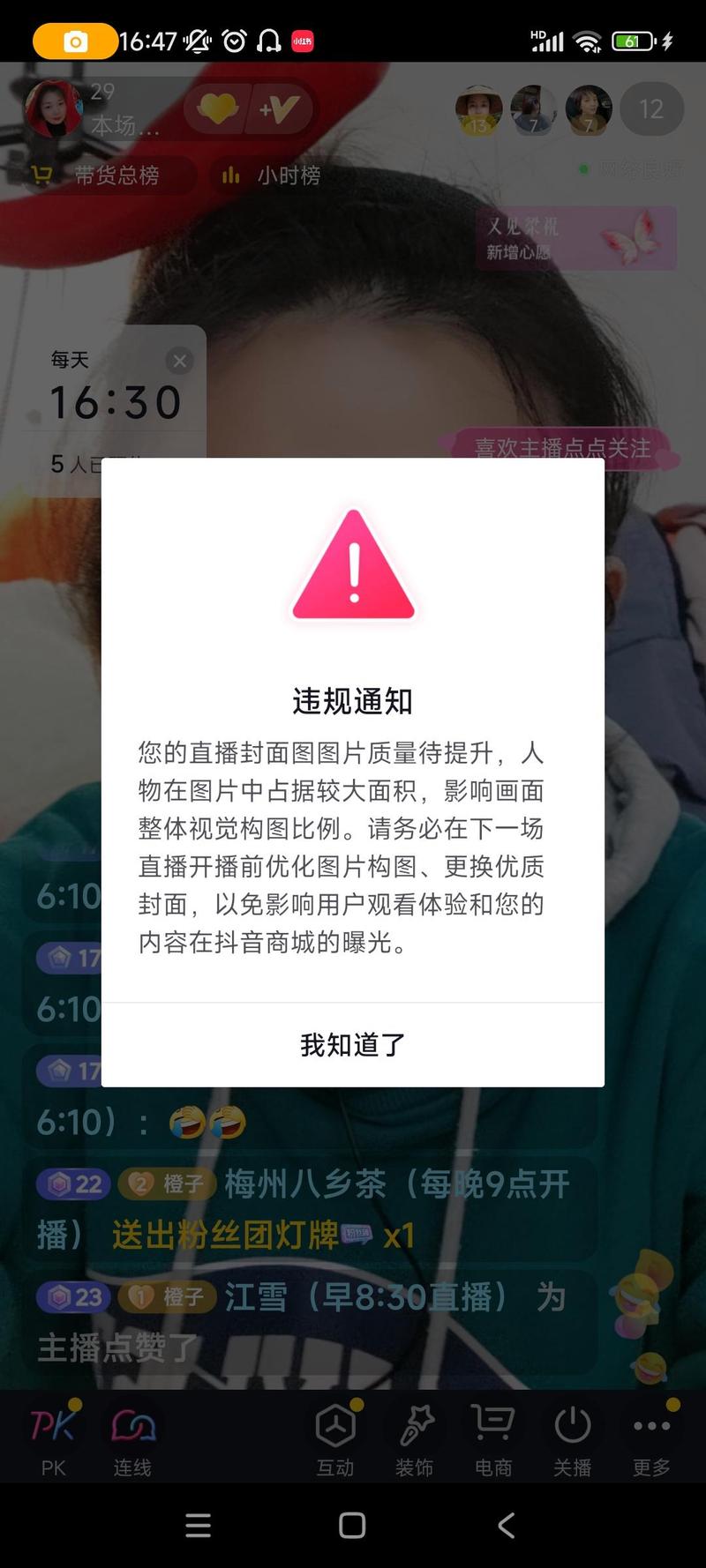Image resolution: width=706 pixels, height=1568 pixels.
Task: Open the viewer count badge showing 12
Action: (x=651, y=109)
